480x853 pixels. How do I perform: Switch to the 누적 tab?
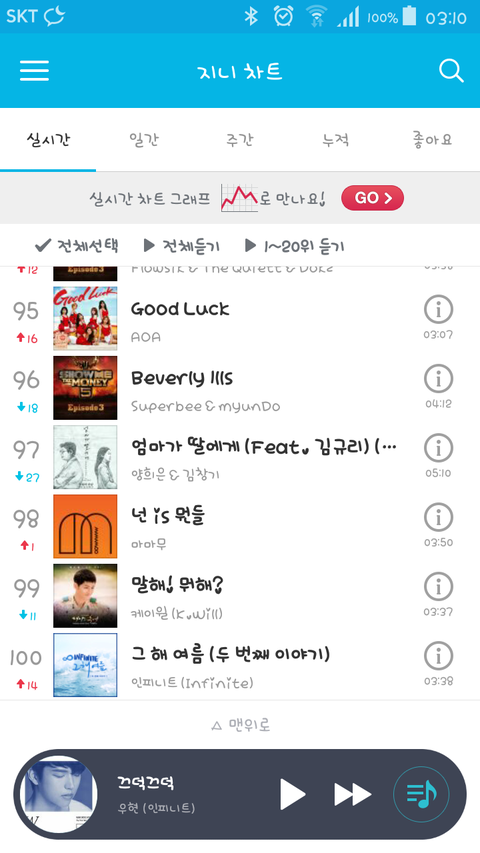(x=335, y=140)
